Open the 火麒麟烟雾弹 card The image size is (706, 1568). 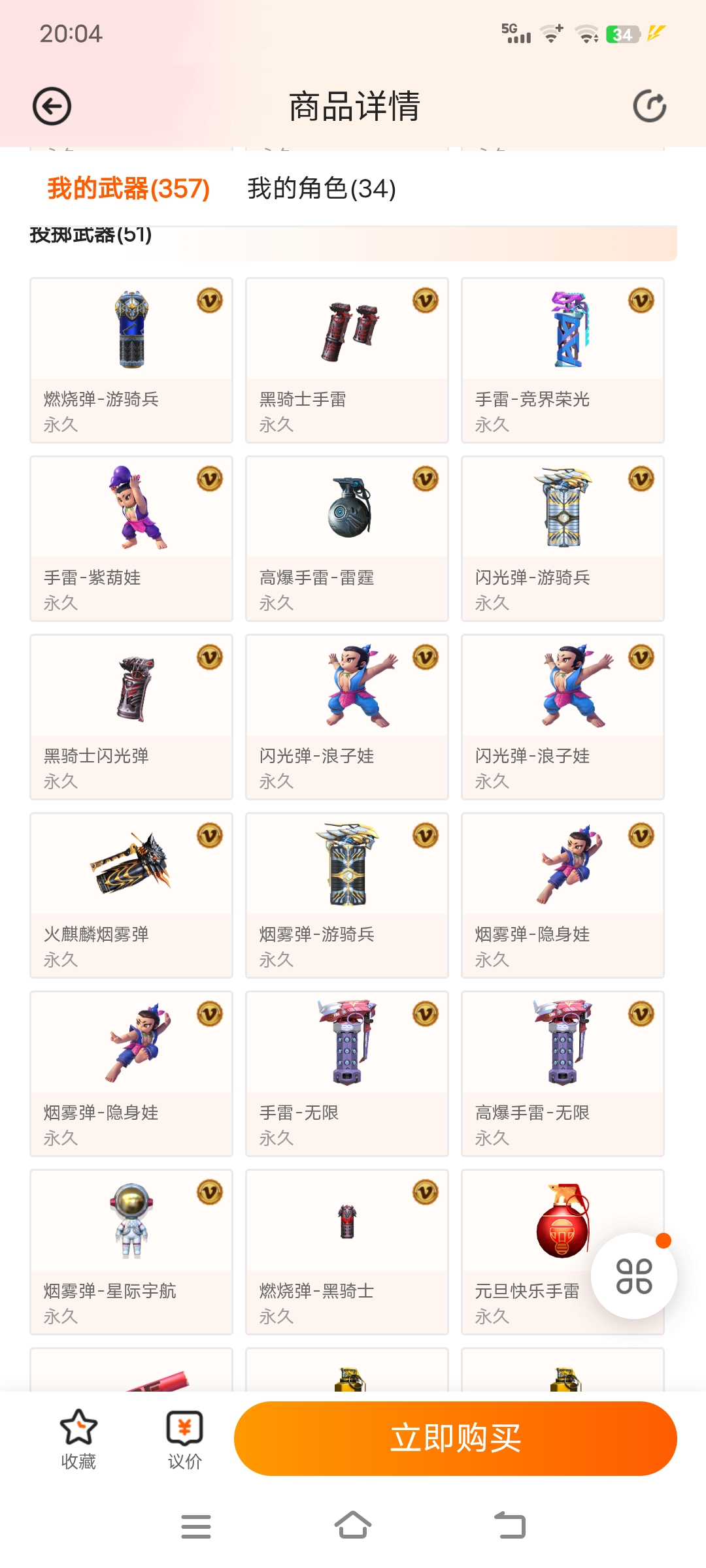[x=131, y=896]
